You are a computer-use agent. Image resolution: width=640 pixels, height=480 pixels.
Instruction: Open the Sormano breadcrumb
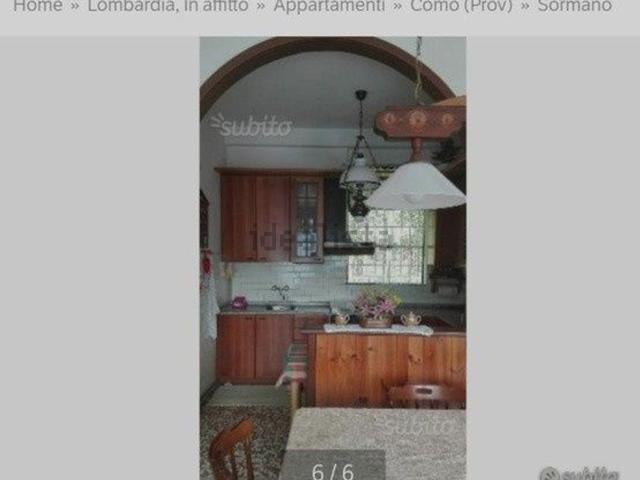[x=574, y=6]
